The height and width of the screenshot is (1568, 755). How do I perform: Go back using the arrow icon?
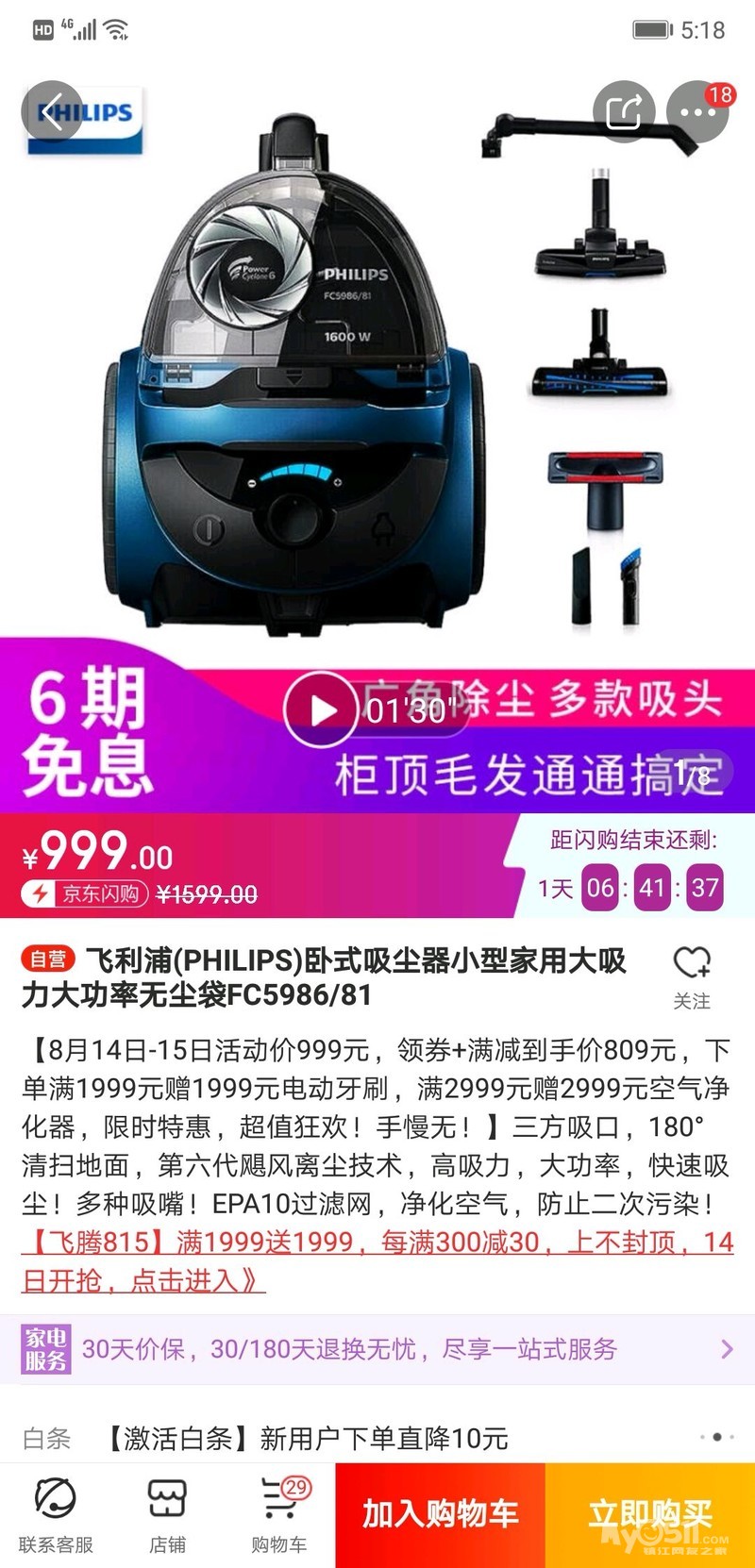(53, 111)
